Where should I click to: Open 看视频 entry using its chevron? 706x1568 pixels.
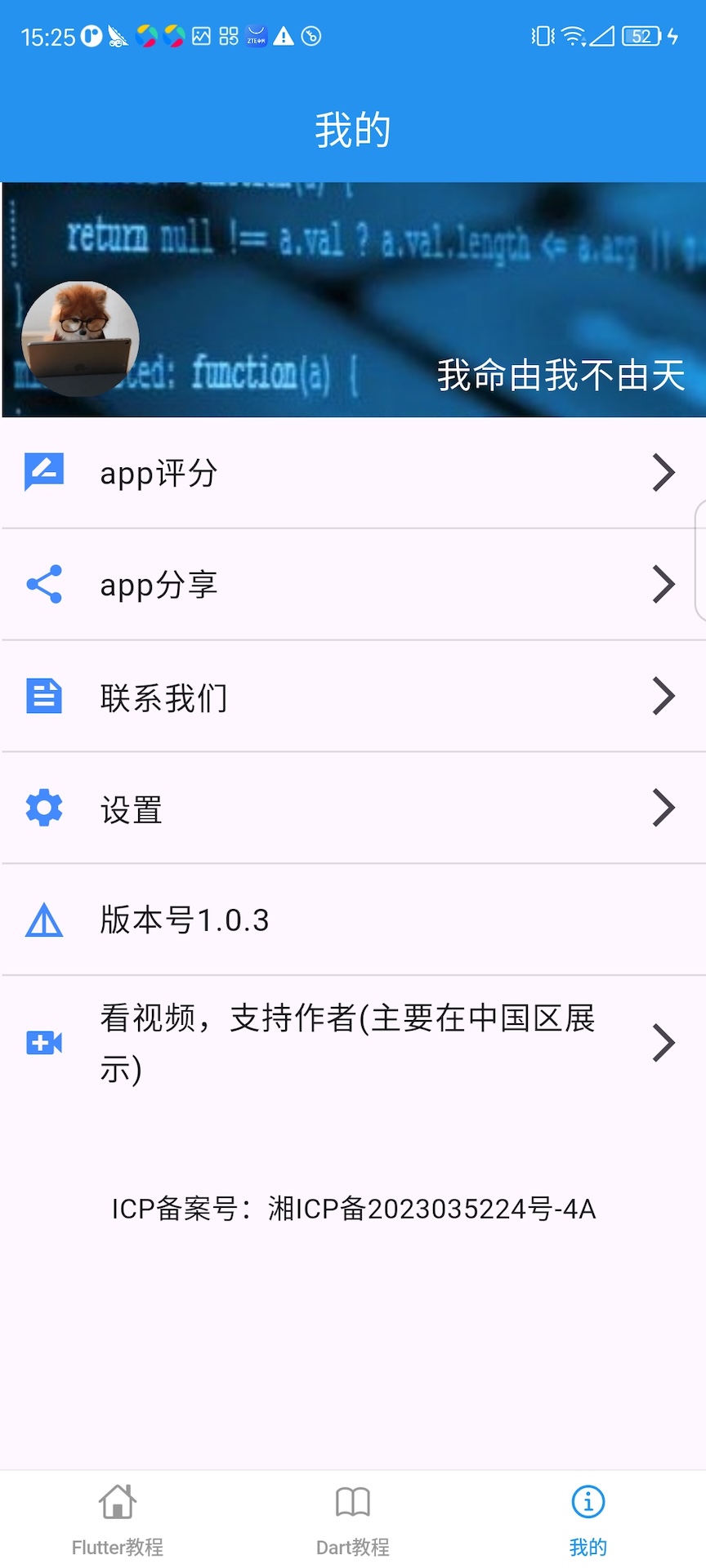pos(664,1042)
